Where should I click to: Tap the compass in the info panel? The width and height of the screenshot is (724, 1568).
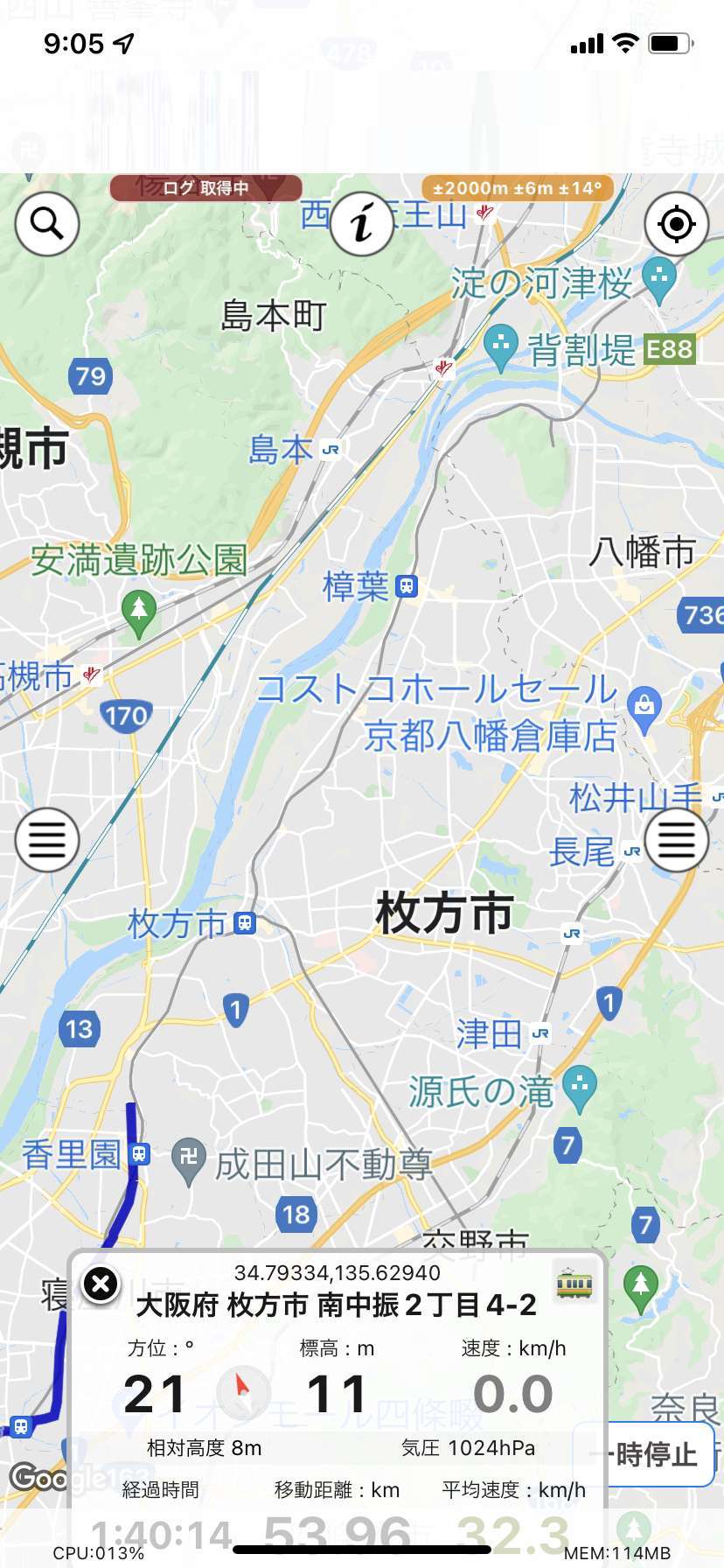click(243, 1393)
